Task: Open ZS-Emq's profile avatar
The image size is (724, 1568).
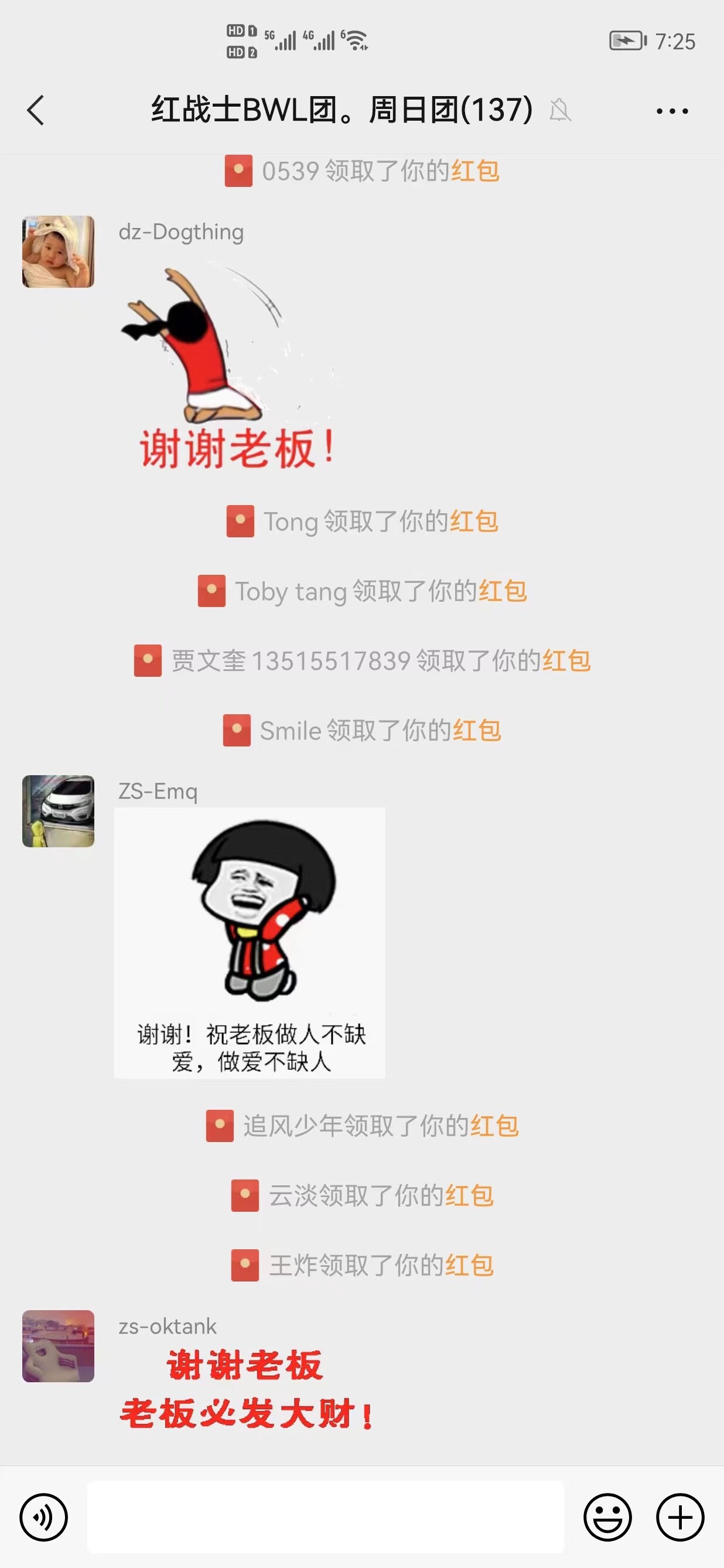Action: coord(59,811)
